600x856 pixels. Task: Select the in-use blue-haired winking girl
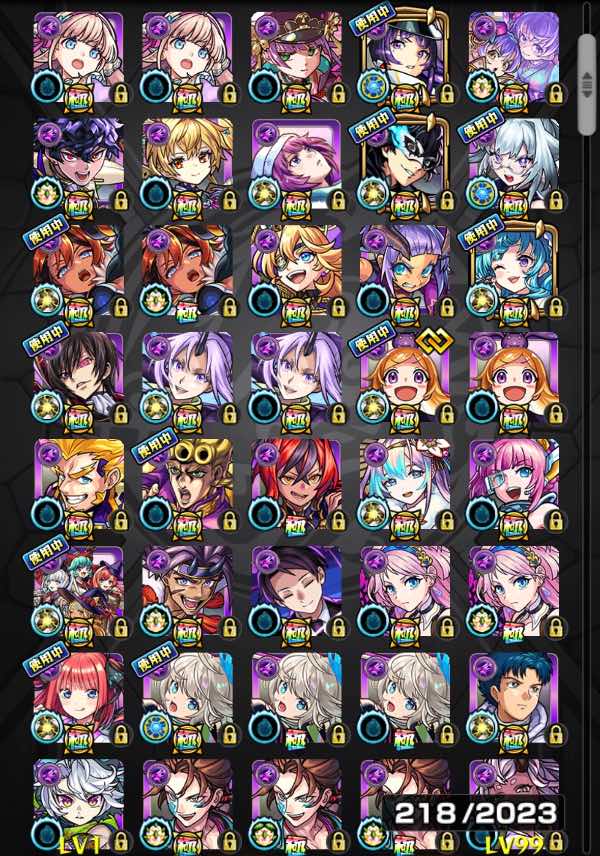click(x=514, y=270)
